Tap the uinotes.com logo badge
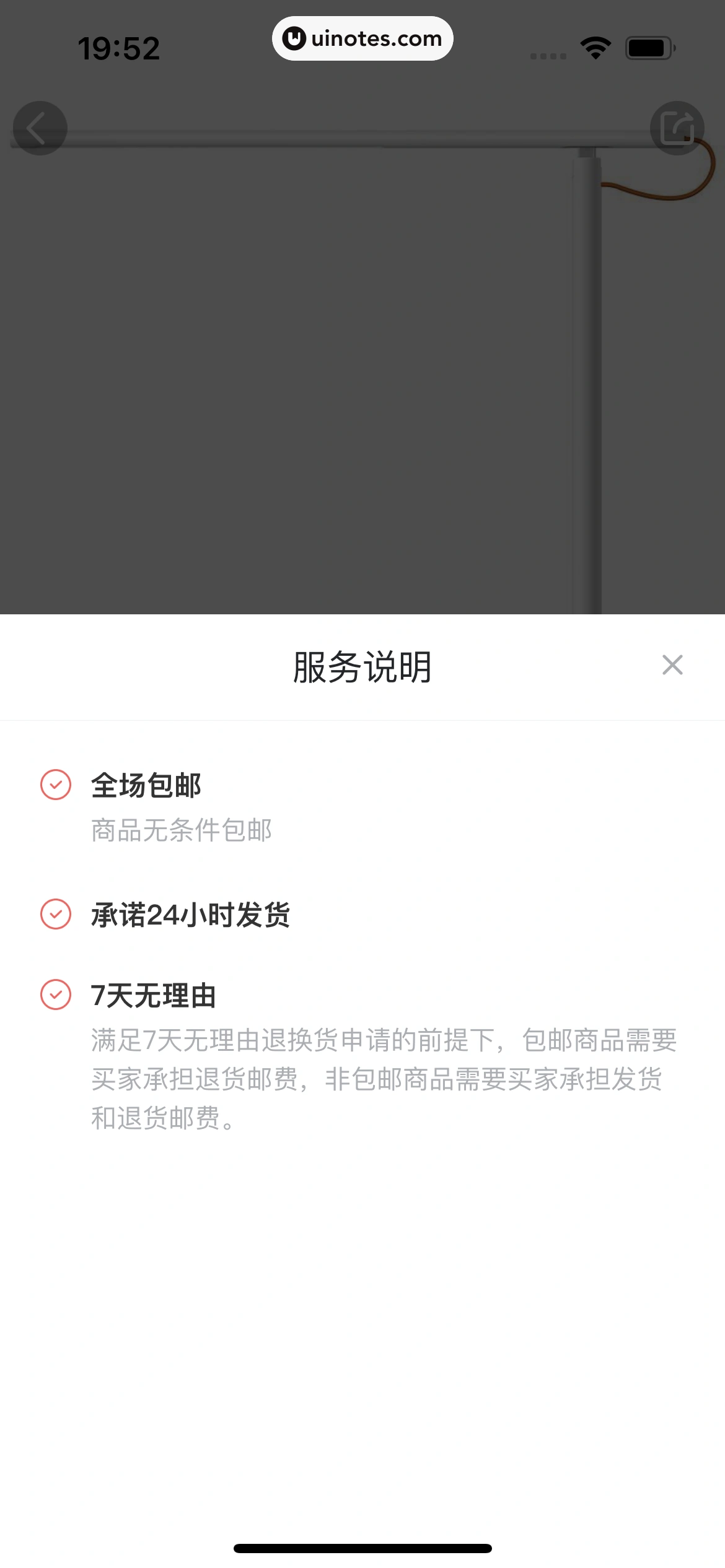Screen dimensions: 725x1568 (x=362, y=38)
